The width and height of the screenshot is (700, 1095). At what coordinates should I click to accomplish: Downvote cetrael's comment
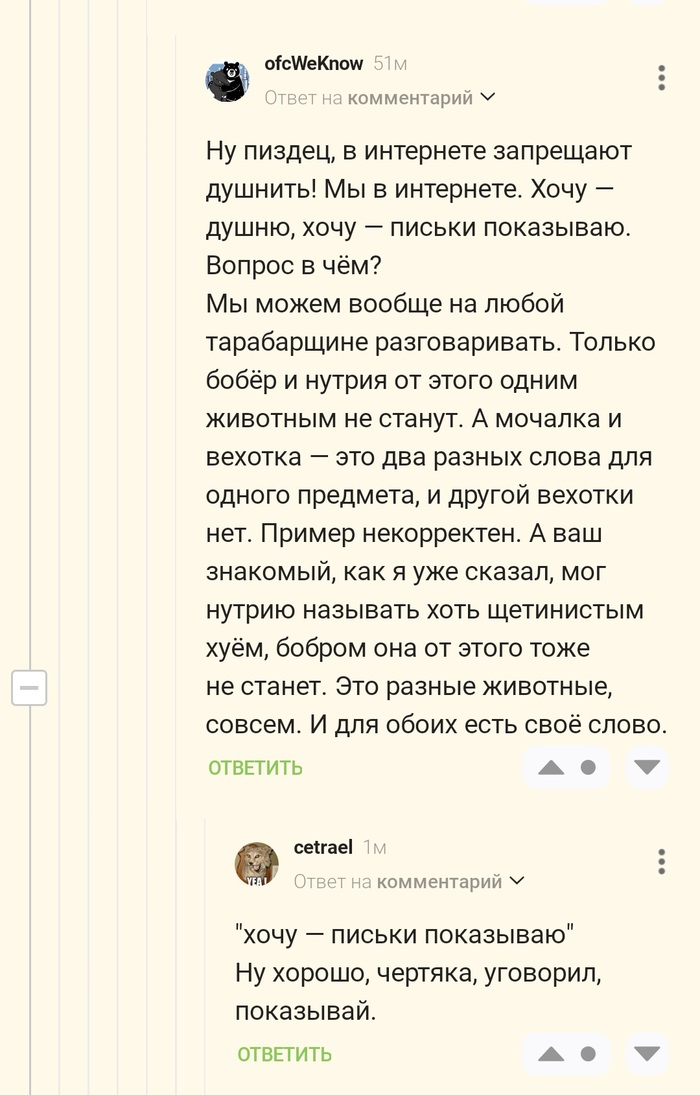pyautogui.click(x=647, y=1054)
